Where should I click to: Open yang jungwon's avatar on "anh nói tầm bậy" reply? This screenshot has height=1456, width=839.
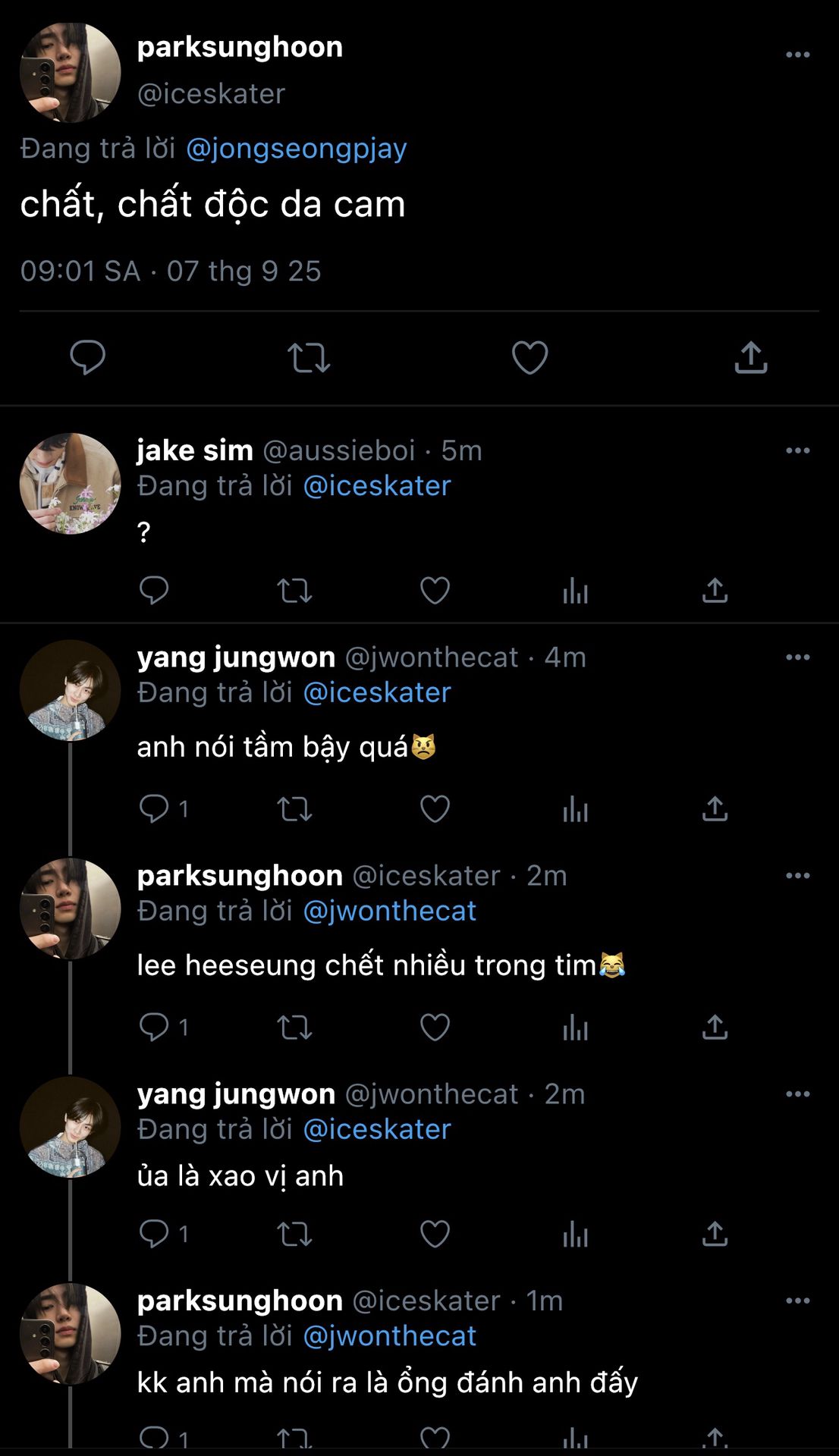(70, 690)
